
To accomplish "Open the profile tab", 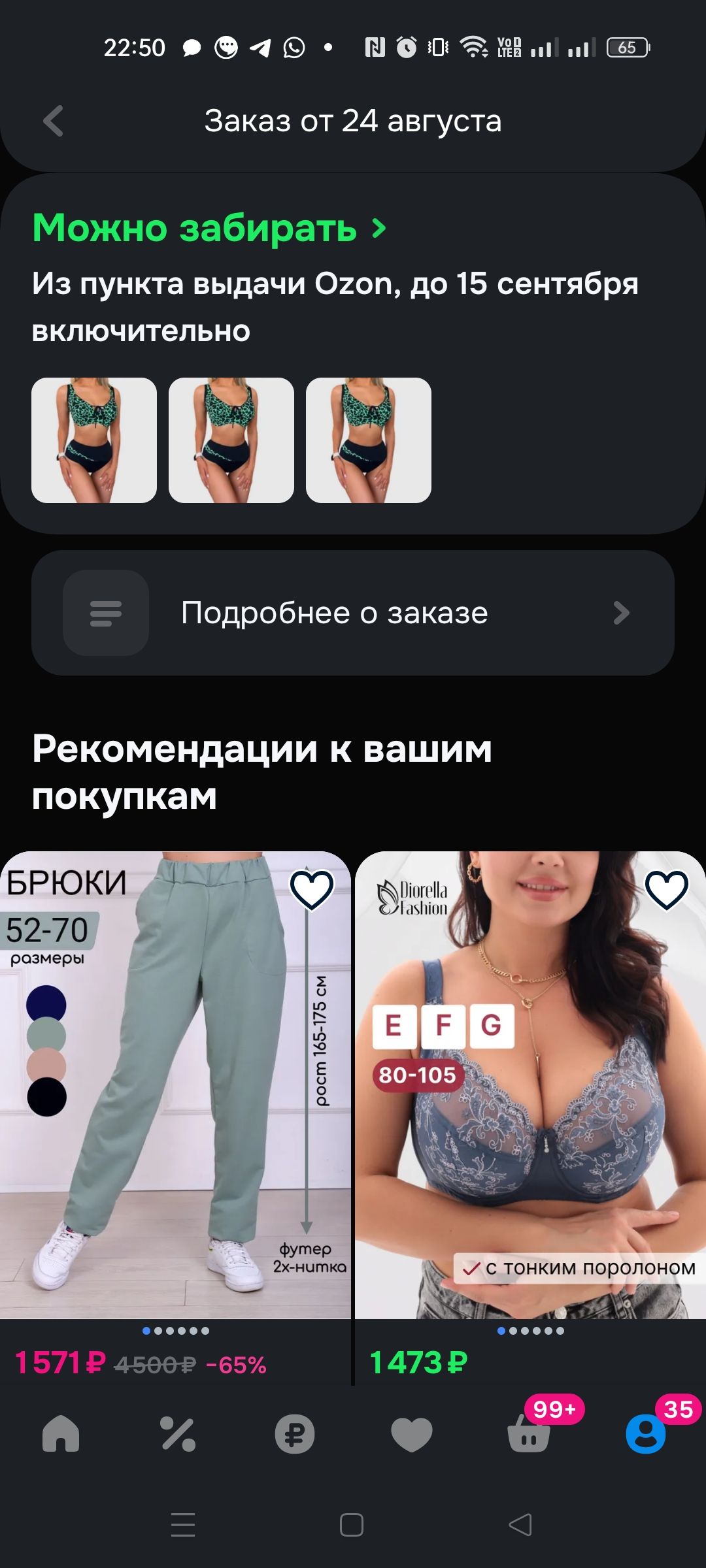I will click(x=646, y=1434).
